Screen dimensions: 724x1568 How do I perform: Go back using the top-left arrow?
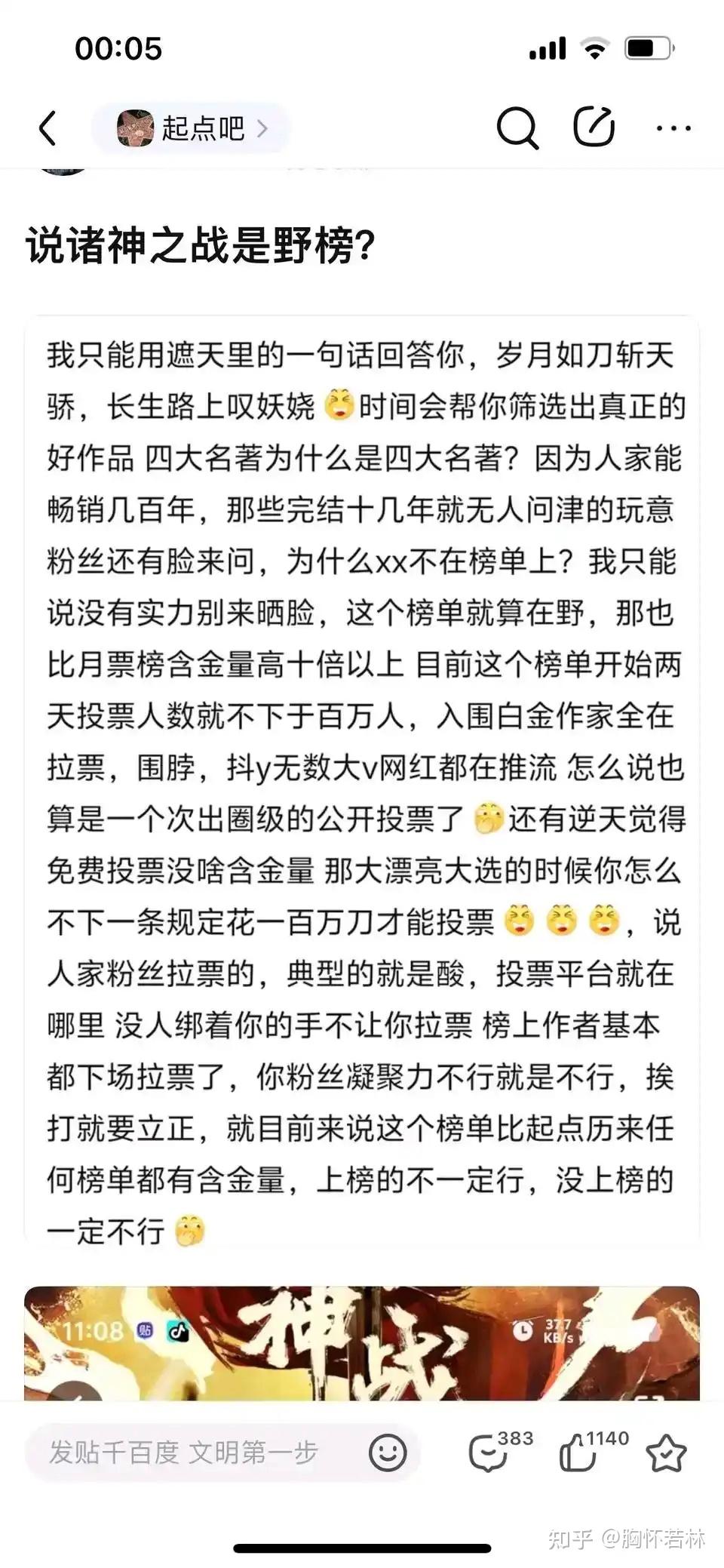[48, 128]
